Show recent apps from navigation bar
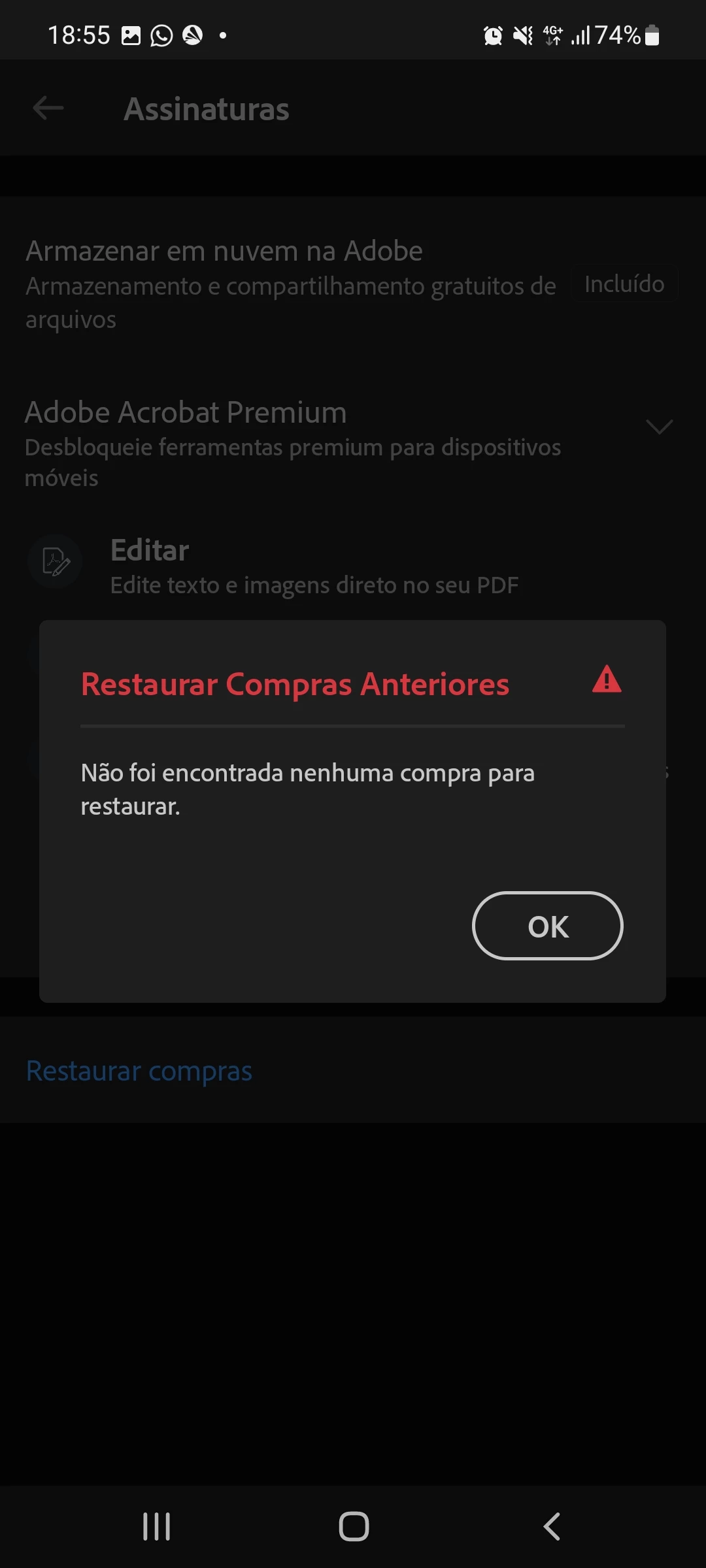This screenshot has height=1568, width=706. pos(157,1527)
